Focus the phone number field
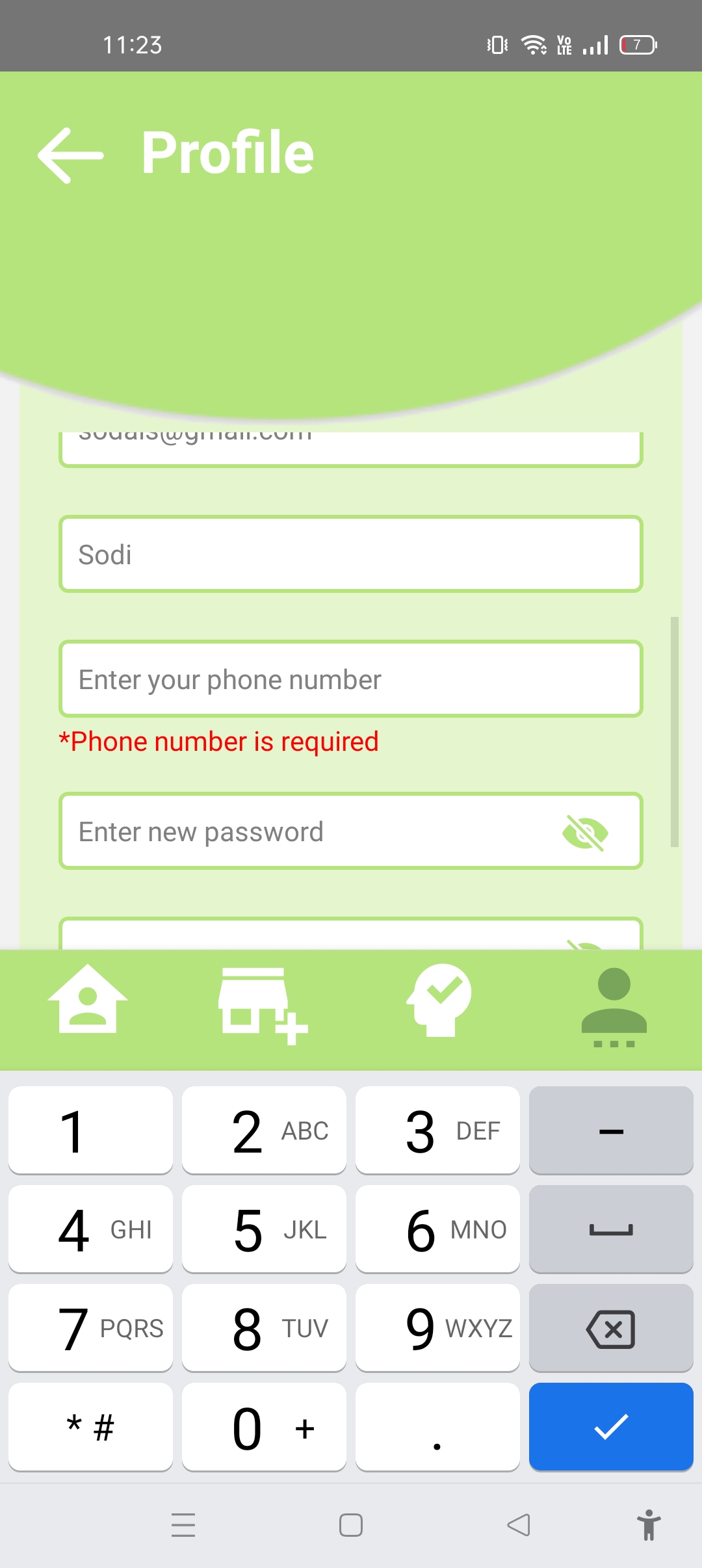 (x=351, y=679)
